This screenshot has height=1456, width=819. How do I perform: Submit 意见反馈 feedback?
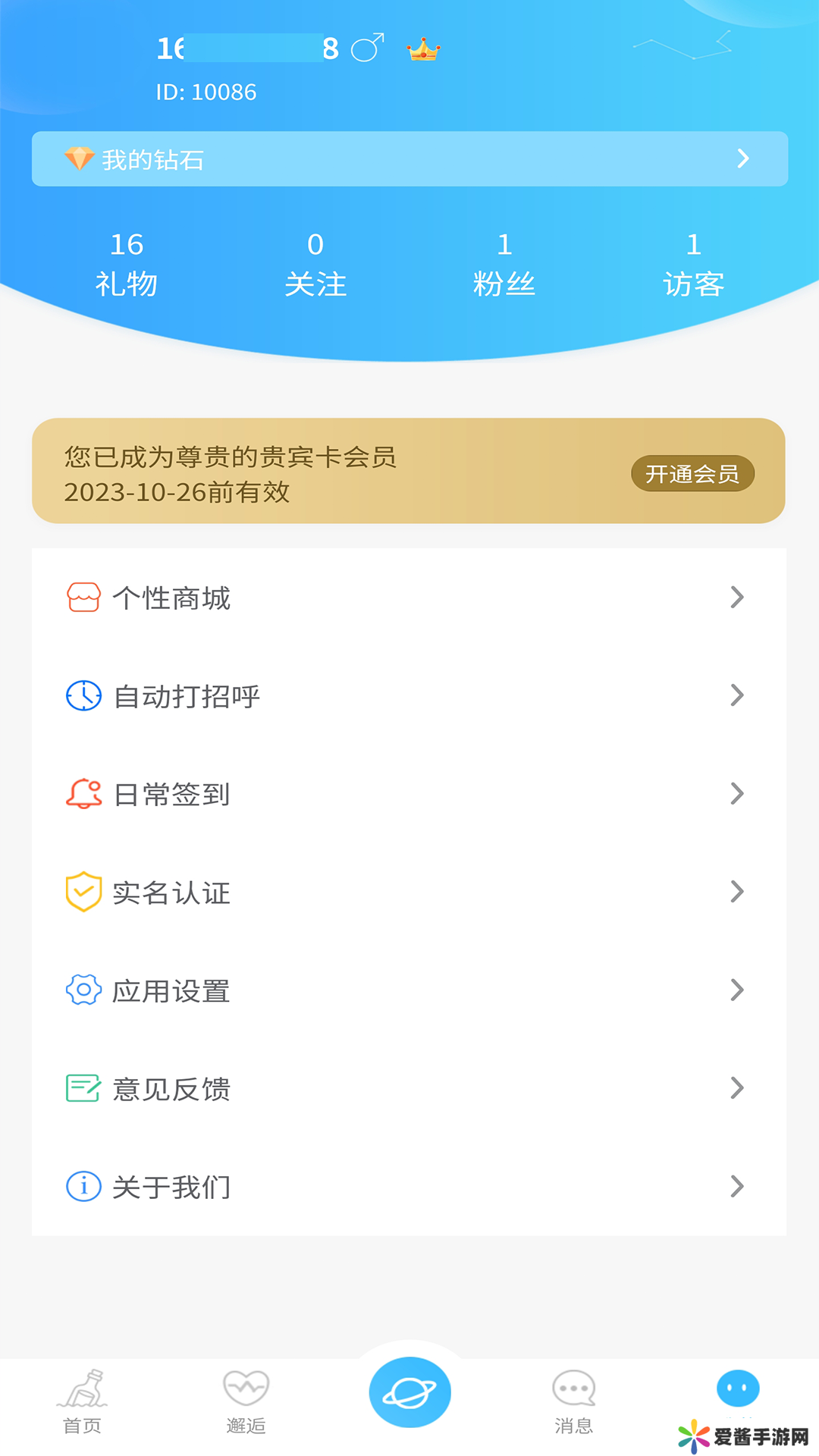coord(409,1088)
